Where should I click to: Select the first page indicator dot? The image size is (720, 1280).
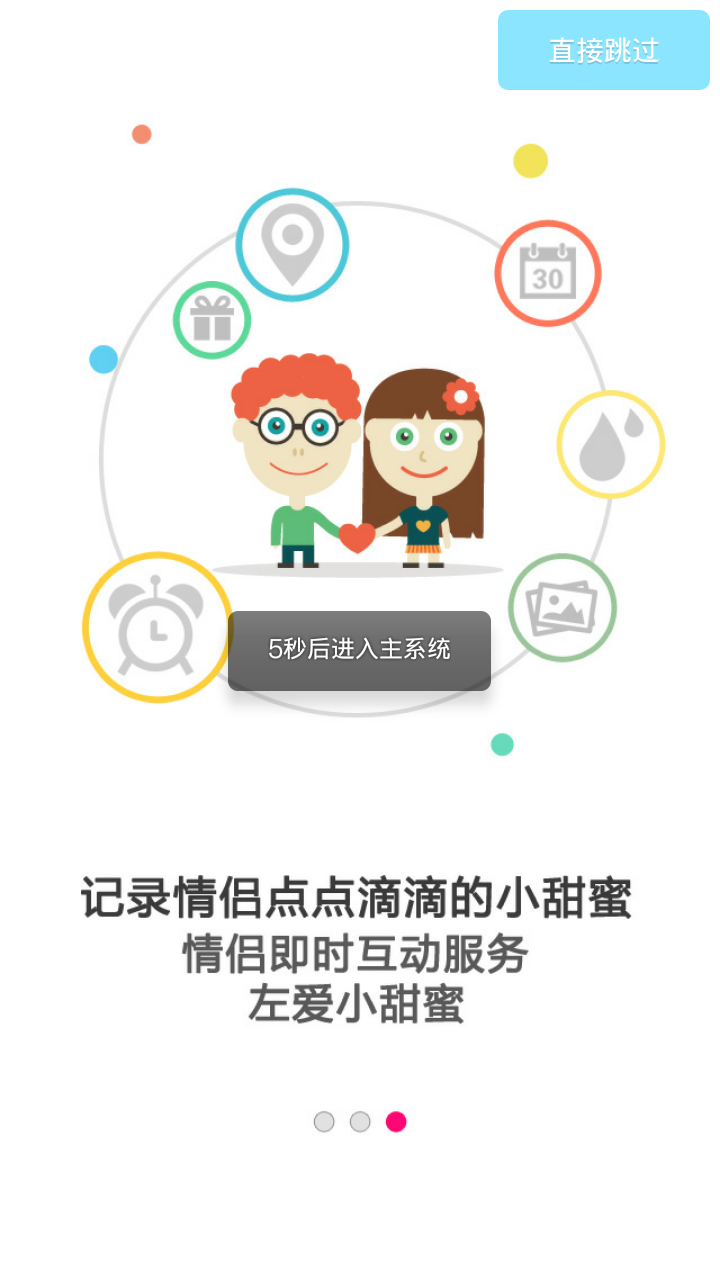[x=324, y=1122]
